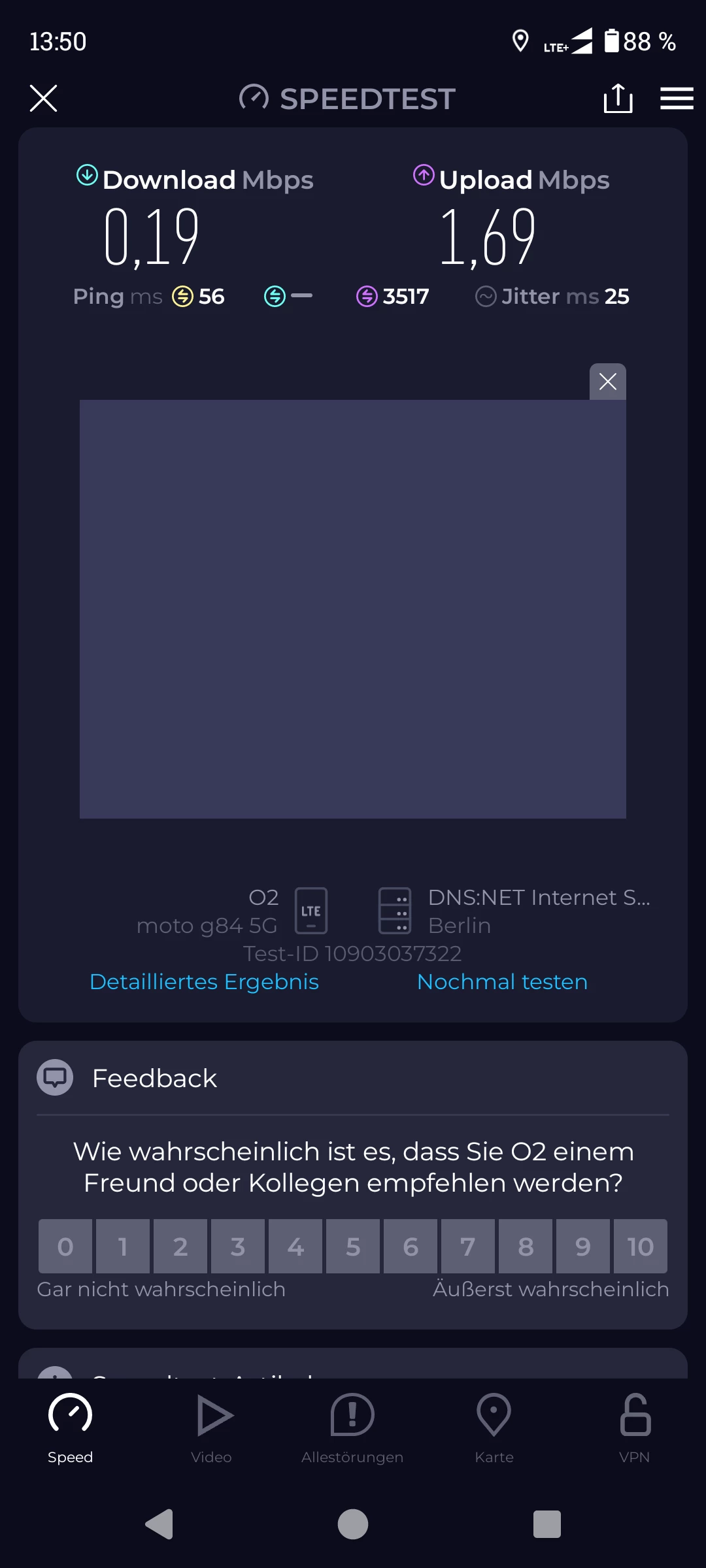Image resolution: width=706 pixels, height=1568 pixels.
Task: Switch to the Karte tab
Action: [x=494, y=1428]
